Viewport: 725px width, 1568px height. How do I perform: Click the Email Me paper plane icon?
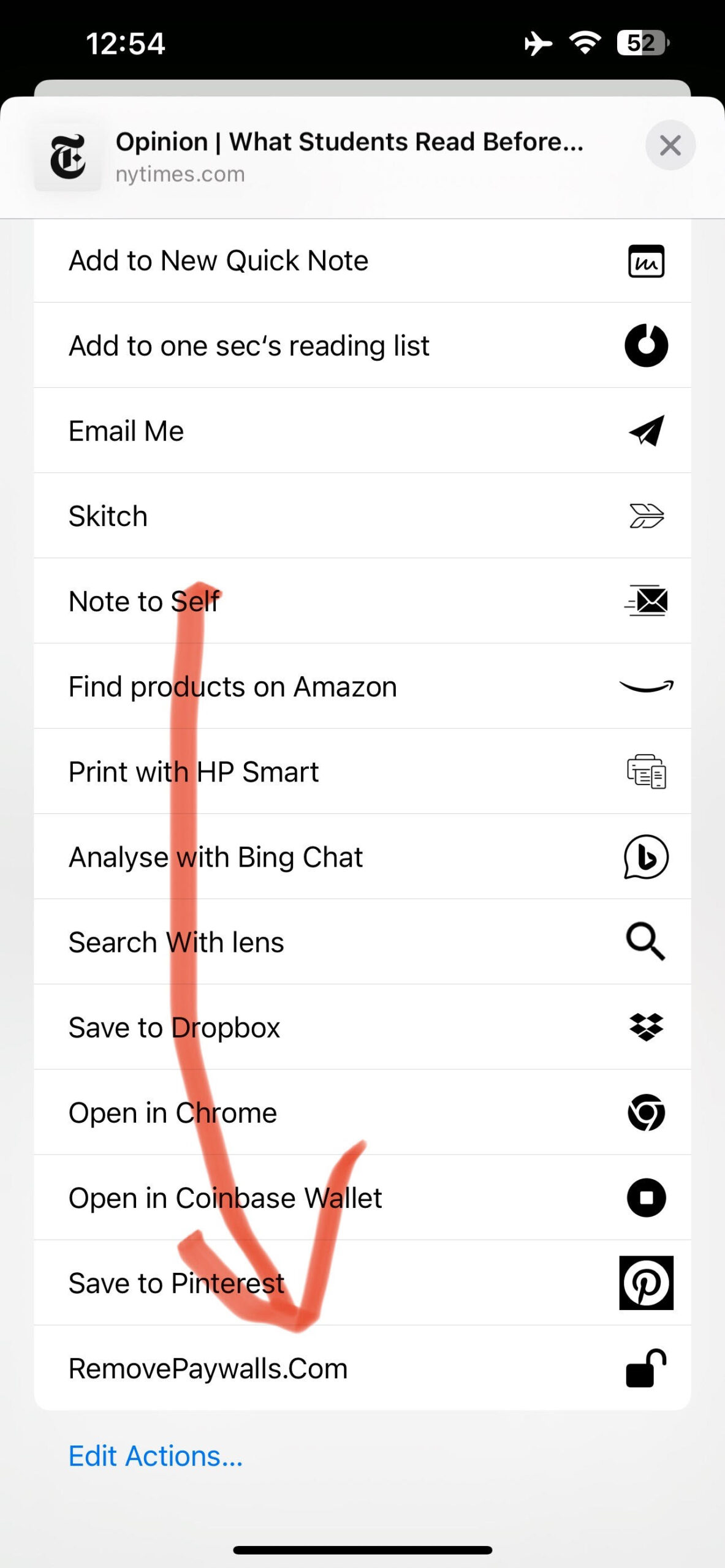[646, 430]
